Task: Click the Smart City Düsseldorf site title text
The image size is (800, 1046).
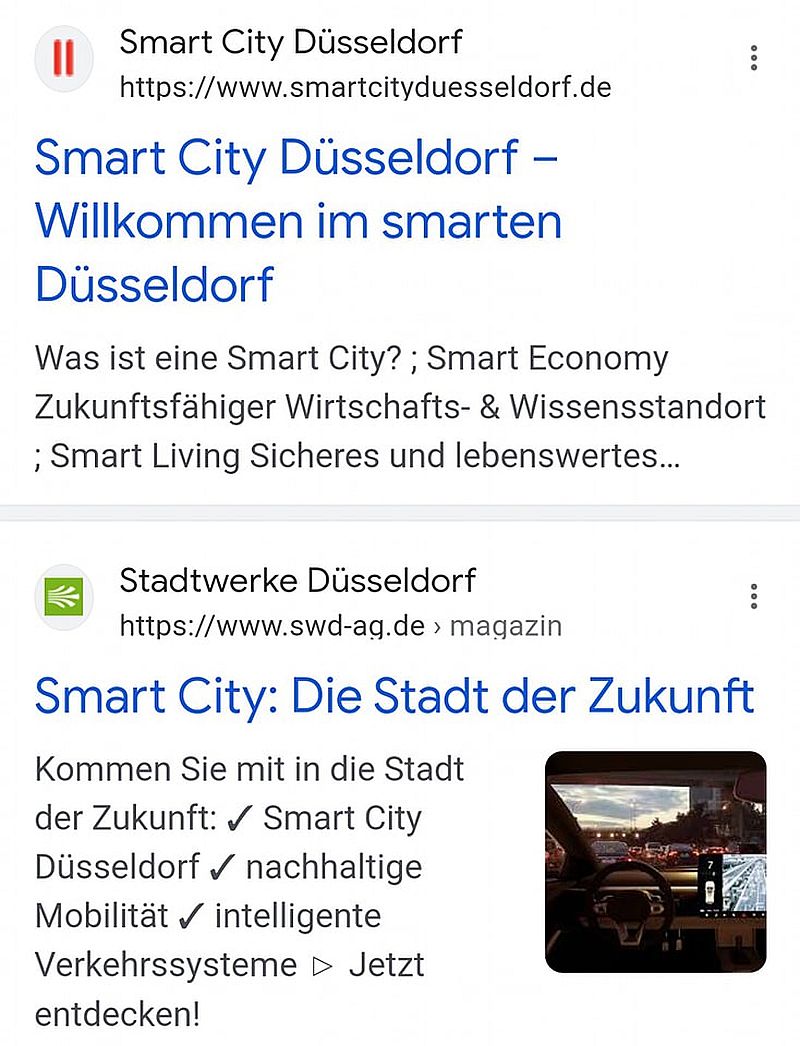Action: coord(290,42)
